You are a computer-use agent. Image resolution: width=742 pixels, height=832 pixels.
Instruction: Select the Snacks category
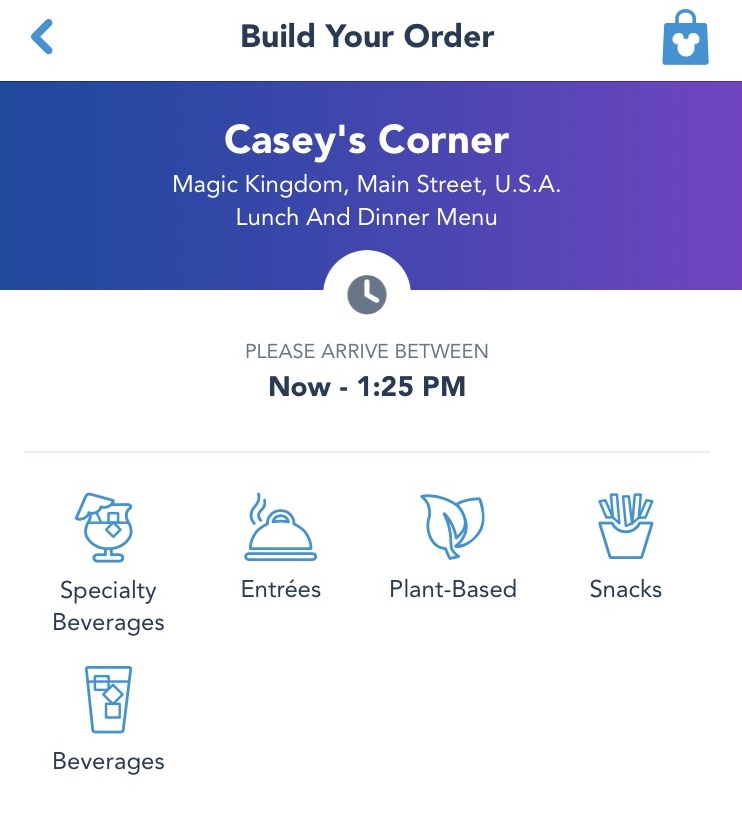coord(625,546)
